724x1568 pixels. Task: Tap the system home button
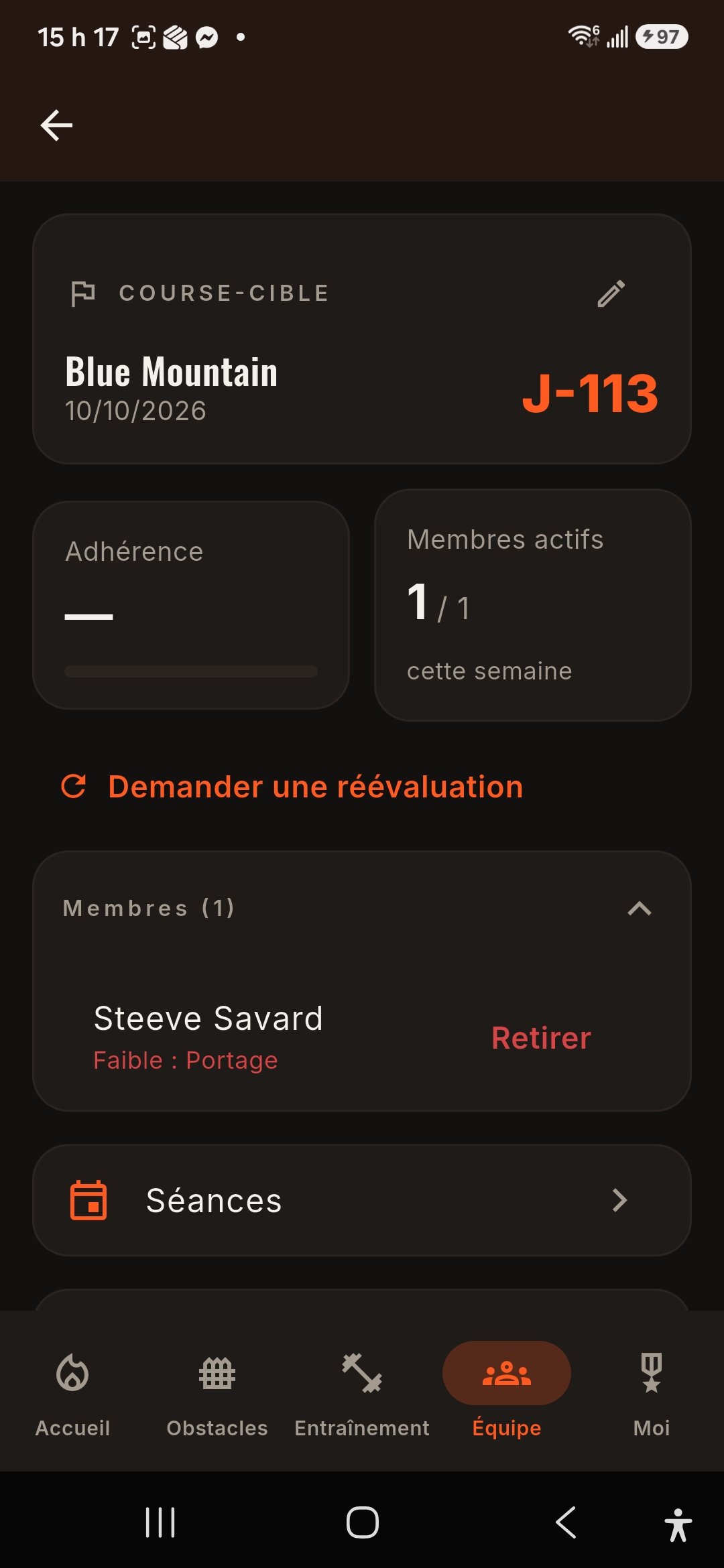(x=363, y=1522)
